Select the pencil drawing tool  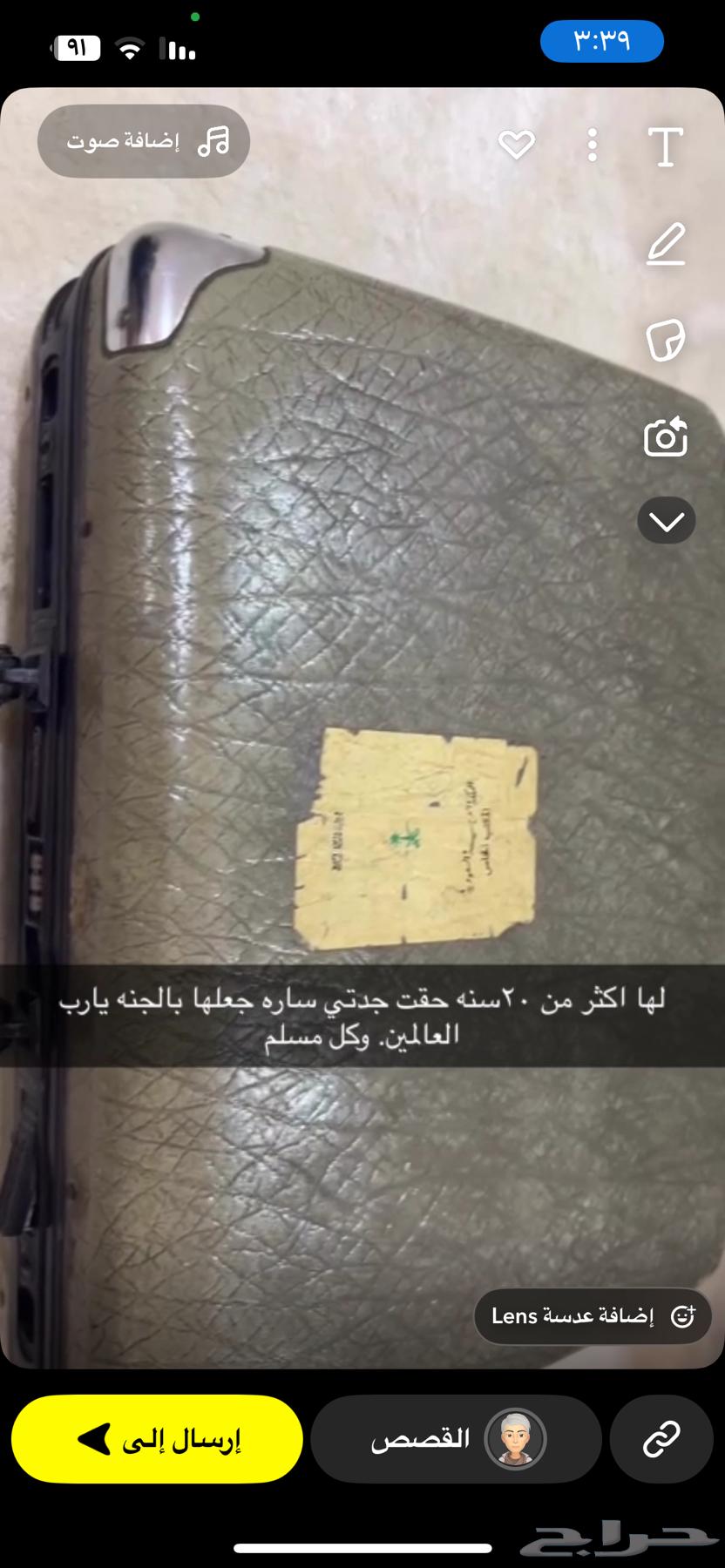[666, 244]
